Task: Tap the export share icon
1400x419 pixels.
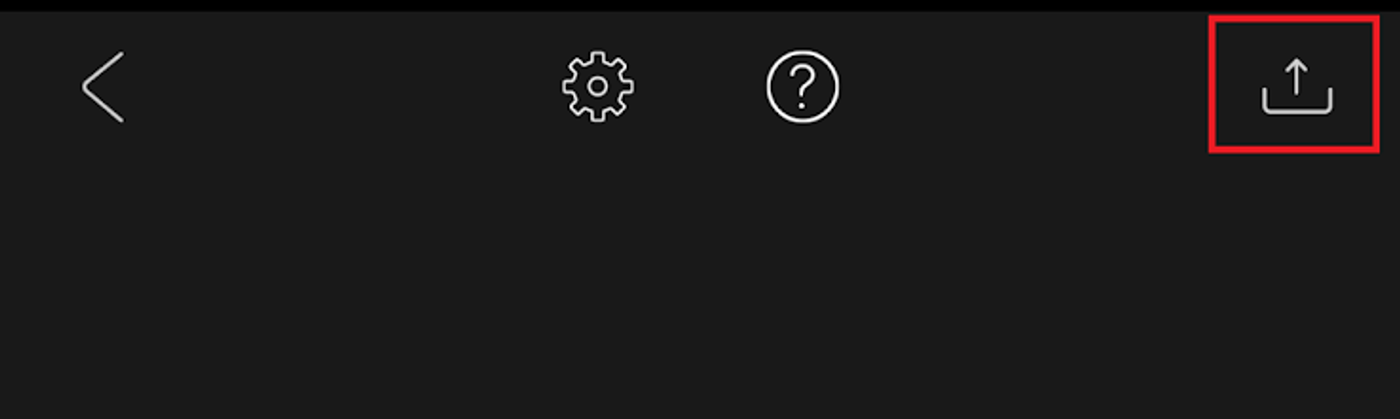Action: (1296, 87)
